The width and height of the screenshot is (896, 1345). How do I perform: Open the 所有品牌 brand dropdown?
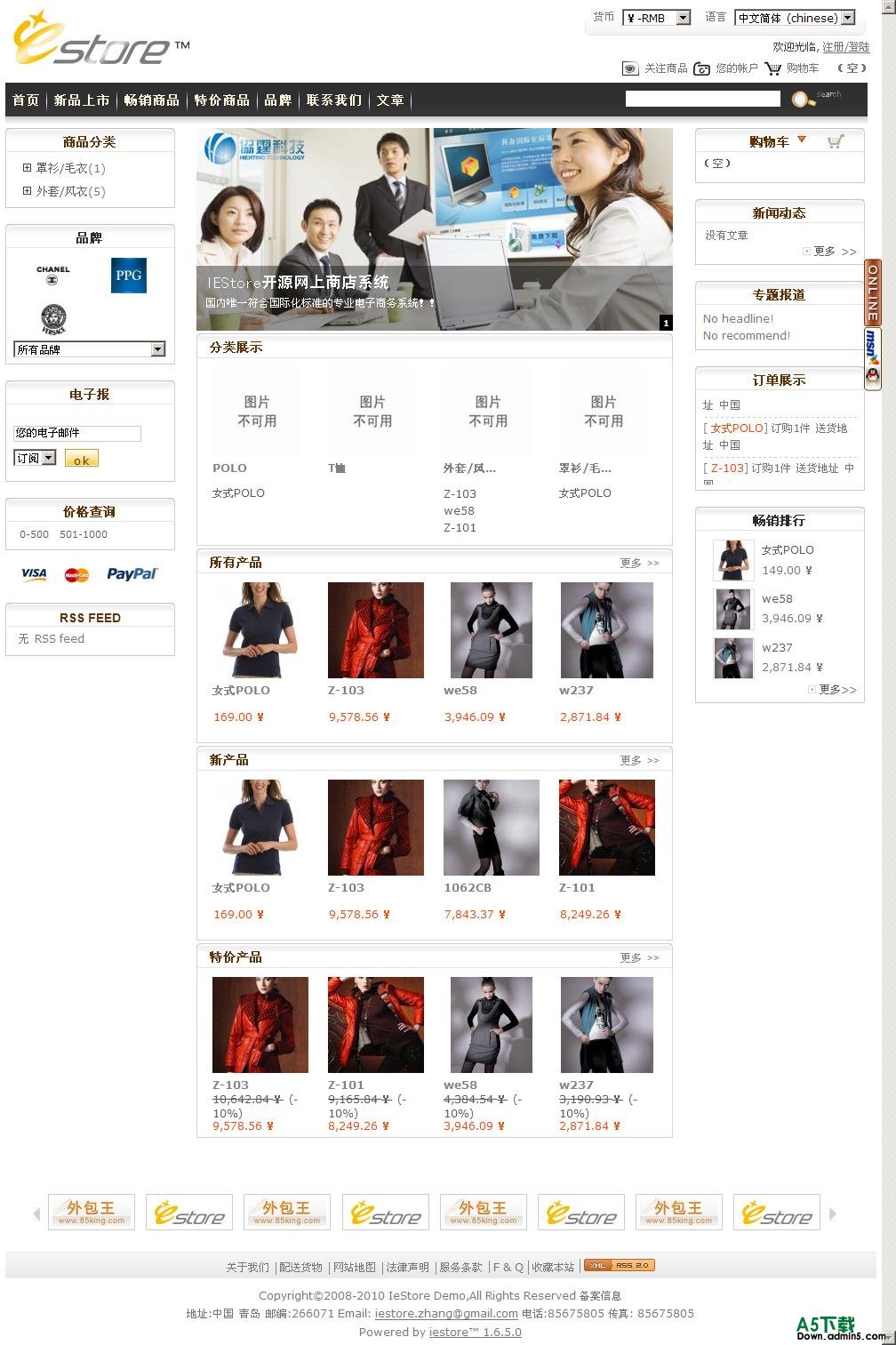pos(90,349)
